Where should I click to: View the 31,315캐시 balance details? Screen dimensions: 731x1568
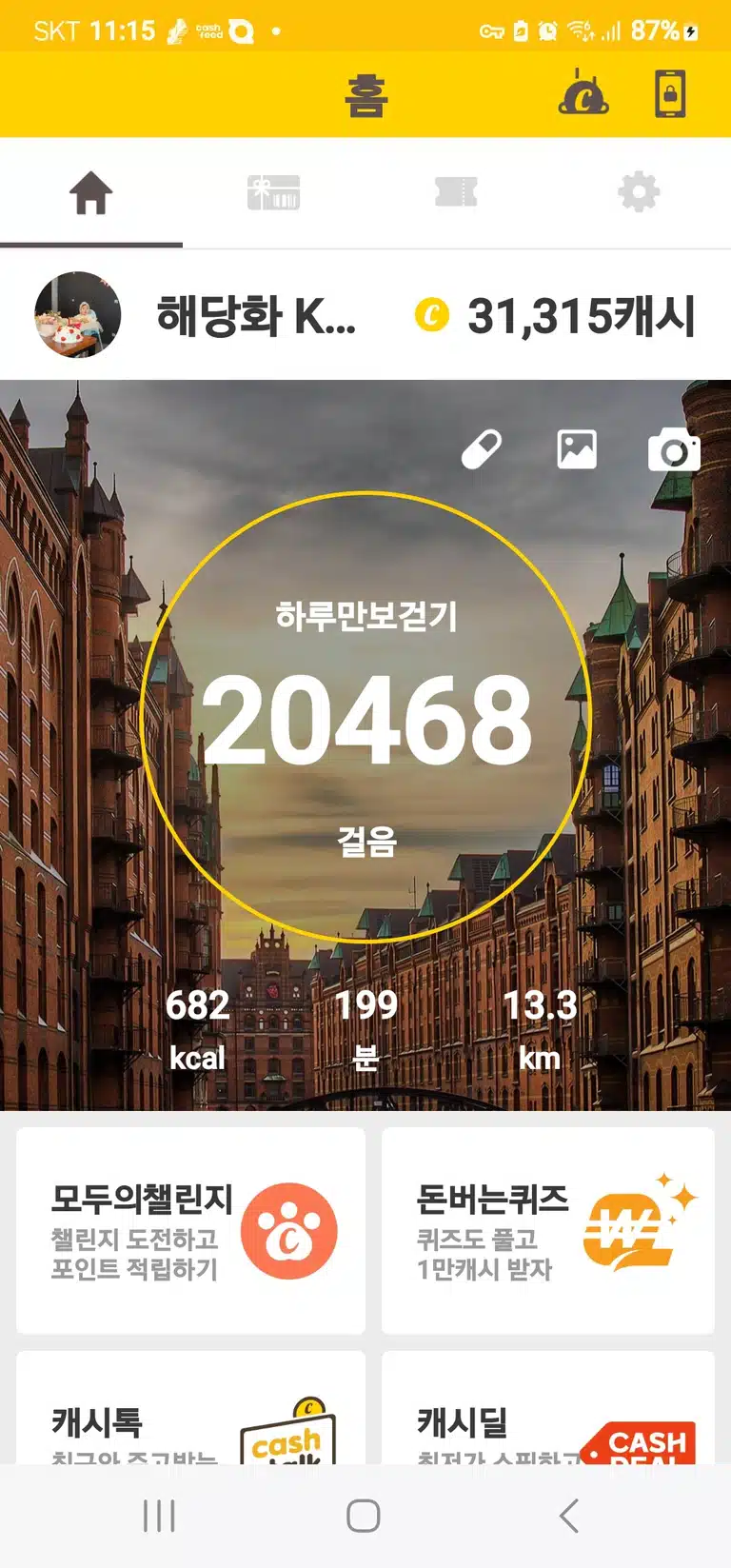pyautogui.click(x=556, y=316)
